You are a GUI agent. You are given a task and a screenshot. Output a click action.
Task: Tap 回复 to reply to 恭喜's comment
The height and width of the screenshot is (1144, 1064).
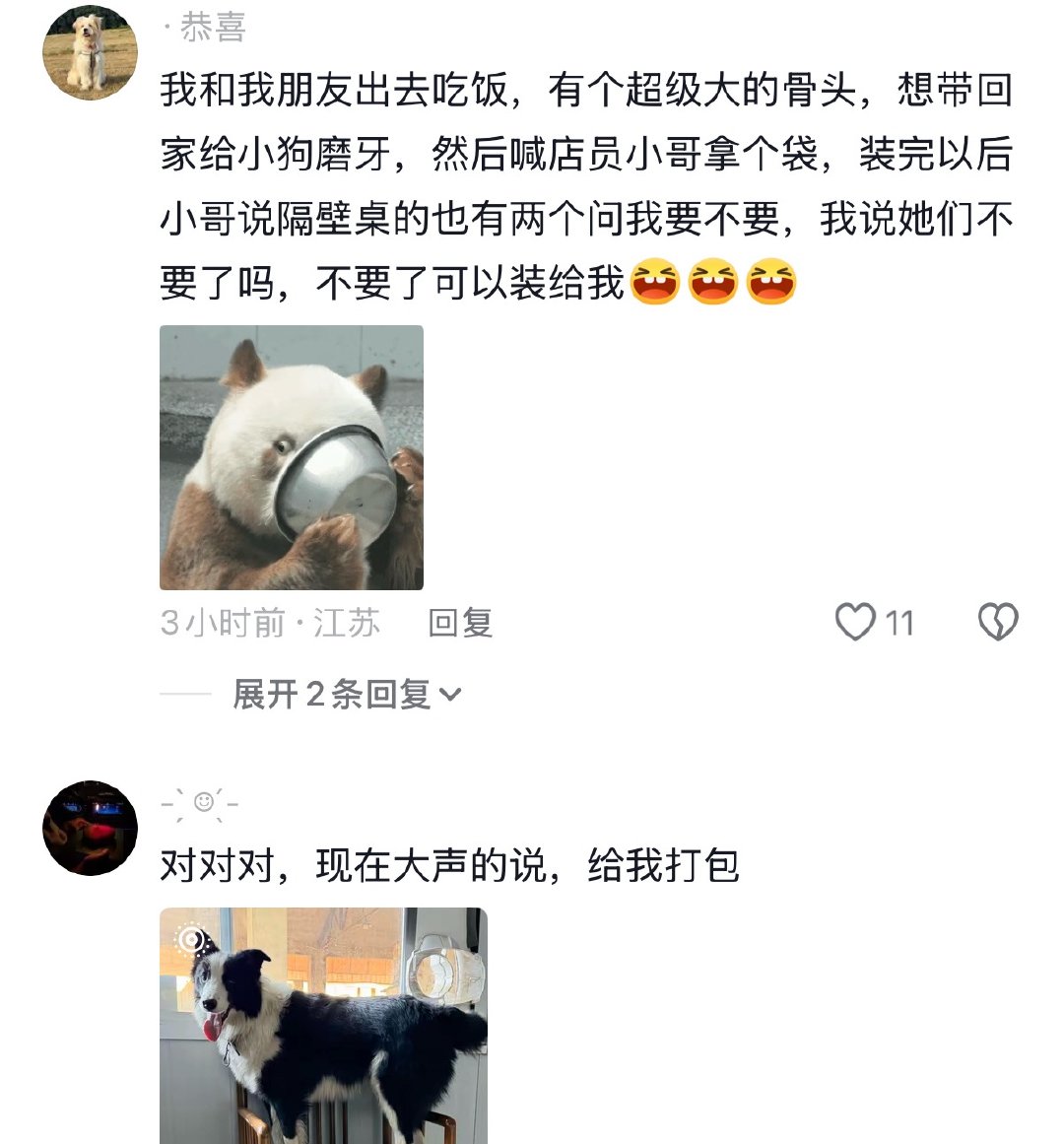tap(459, 623)
